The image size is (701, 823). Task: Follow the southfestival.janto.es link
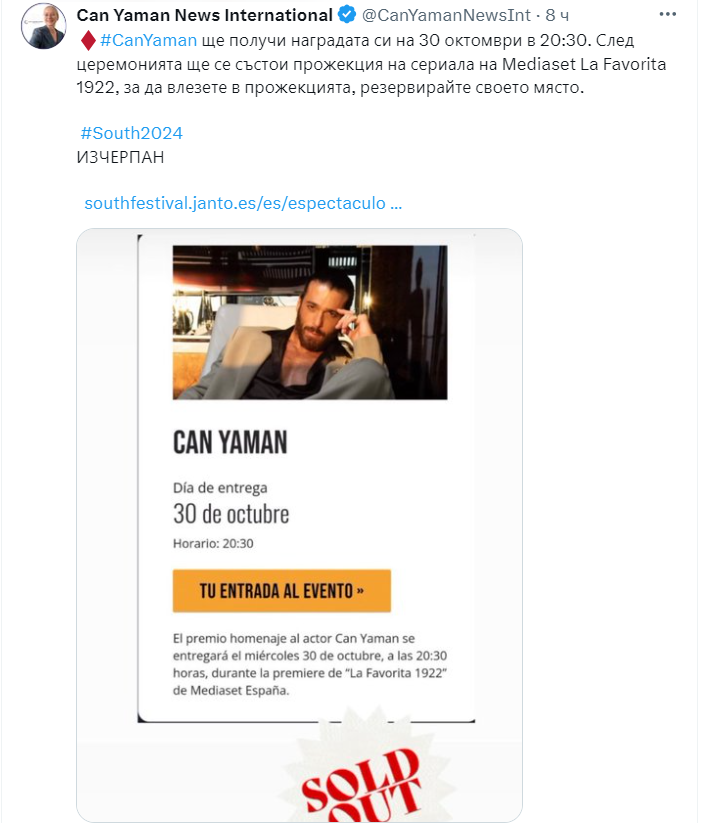[243, 203]
